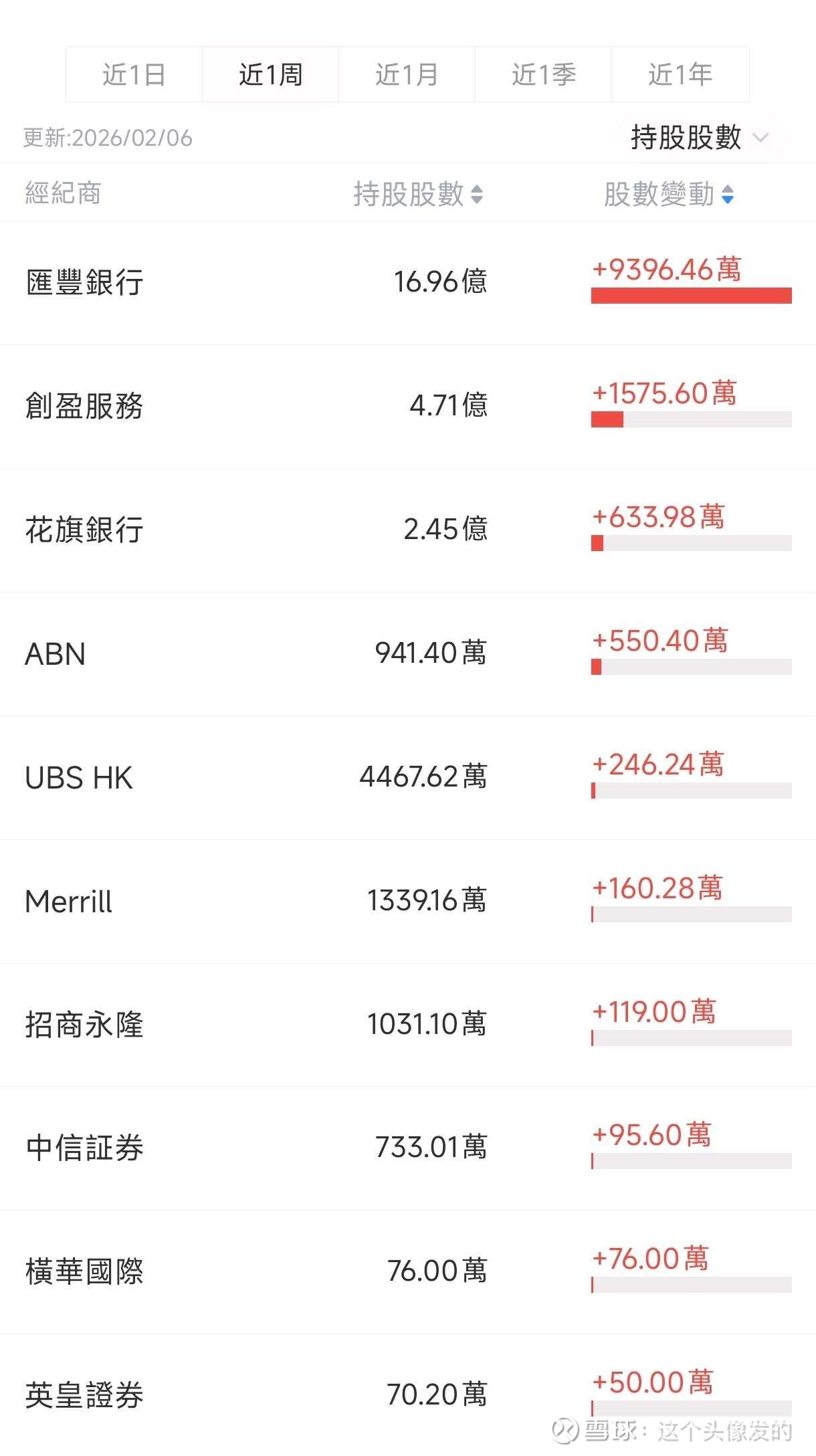Switch to the 近1日 time range
816x1456 pixels.
coord(134,74)
